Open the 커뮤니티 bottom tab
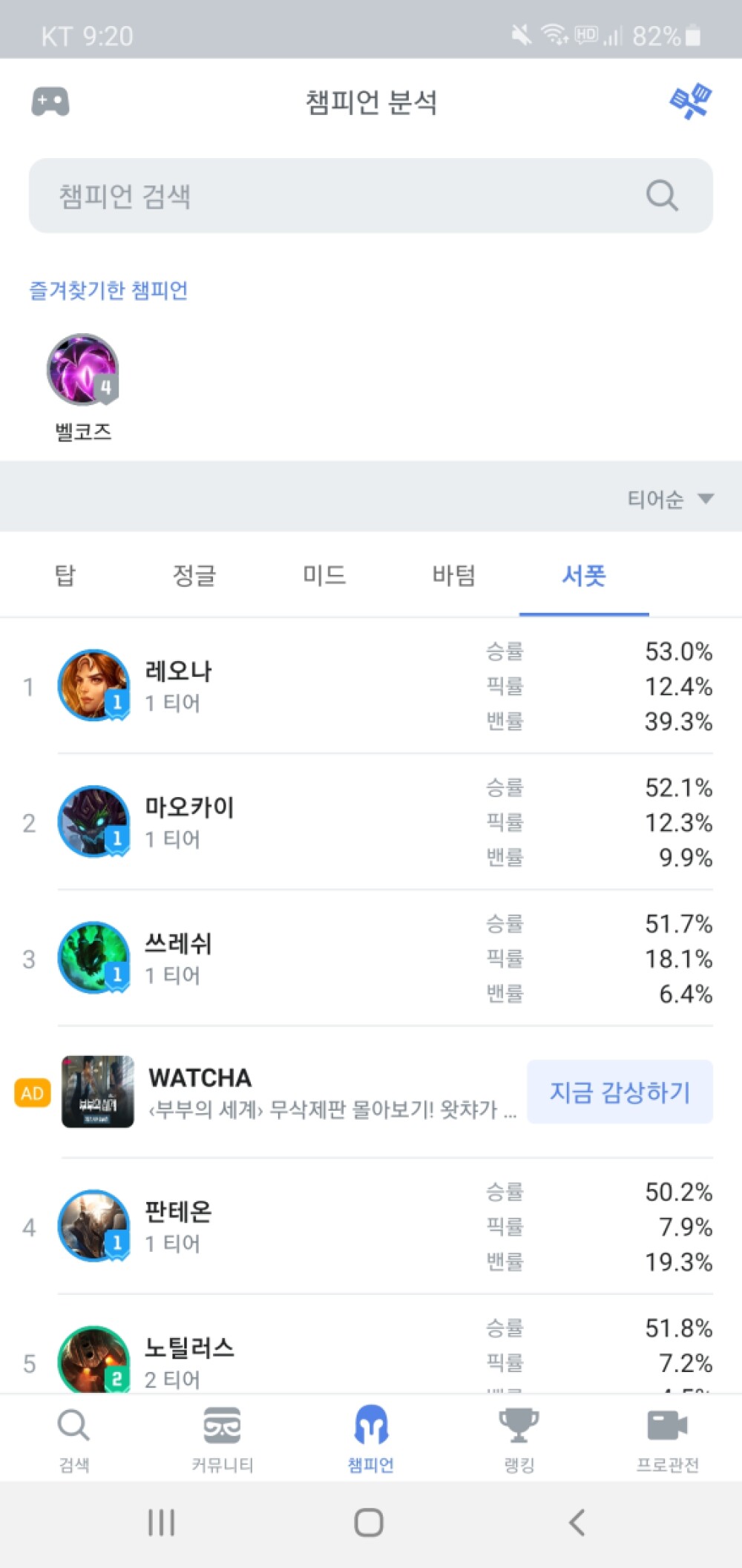 [223, 1439]
